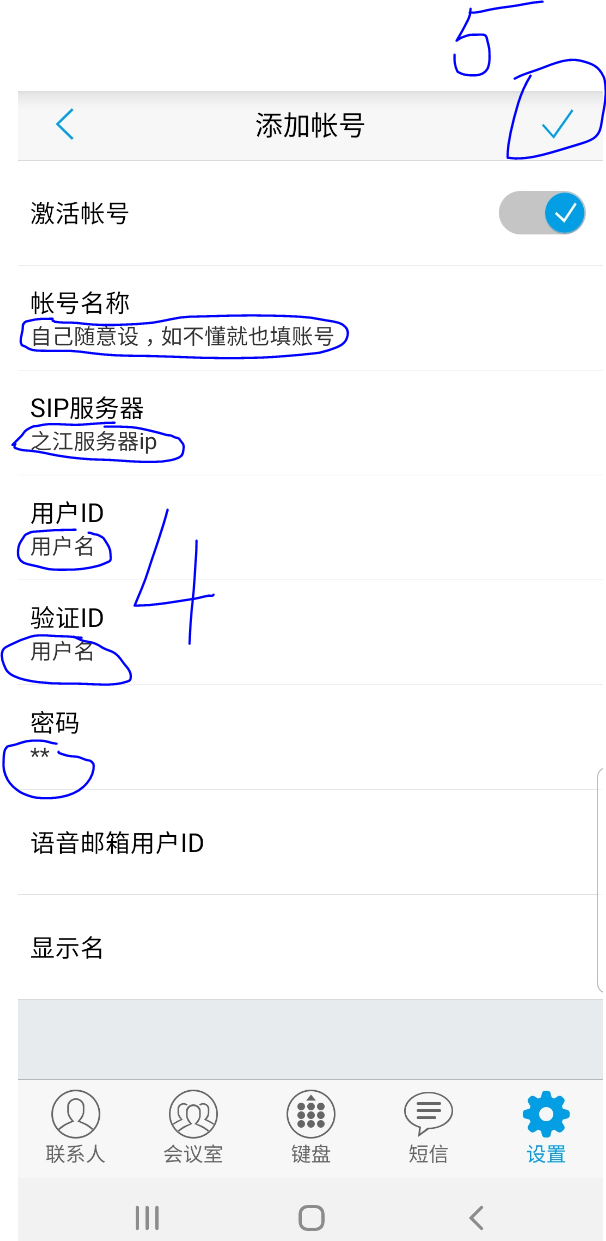Edit the SIP服务器 field
This screenshot has width=606, height=1241.
310,423
